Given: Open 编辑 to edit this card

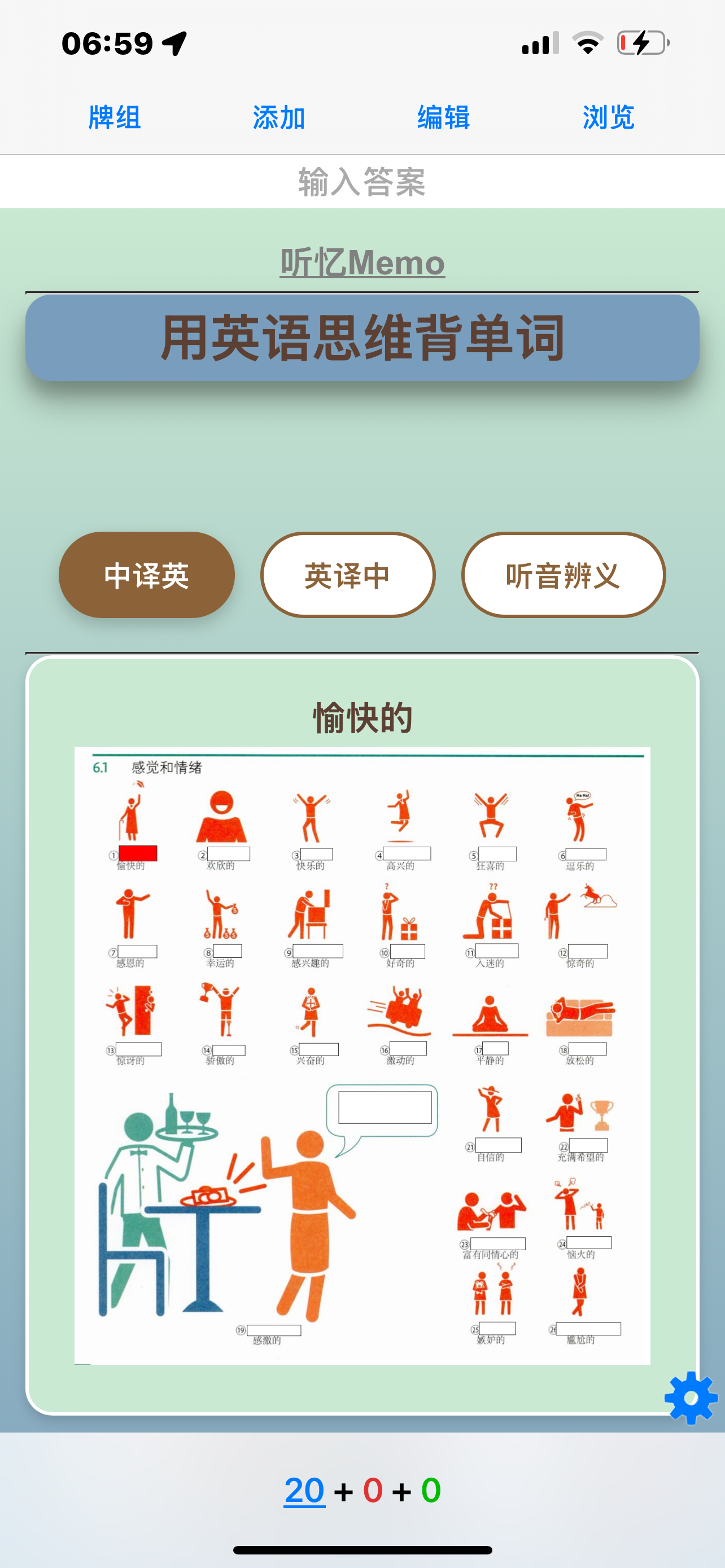Looking at the screenshot, I should click(444, 117).
